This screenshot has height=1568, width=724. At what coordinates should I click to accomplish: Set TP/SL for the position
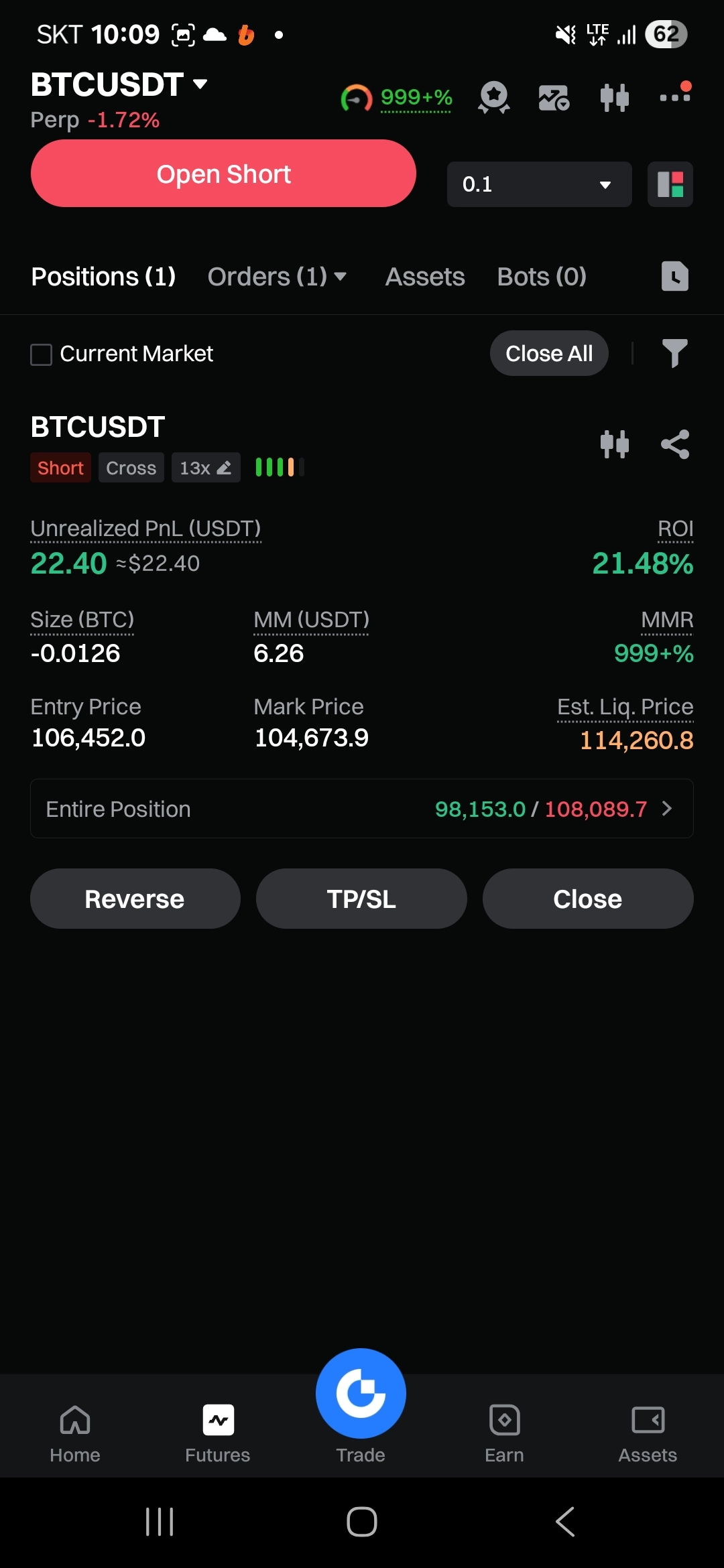click(x=361, y=899)
